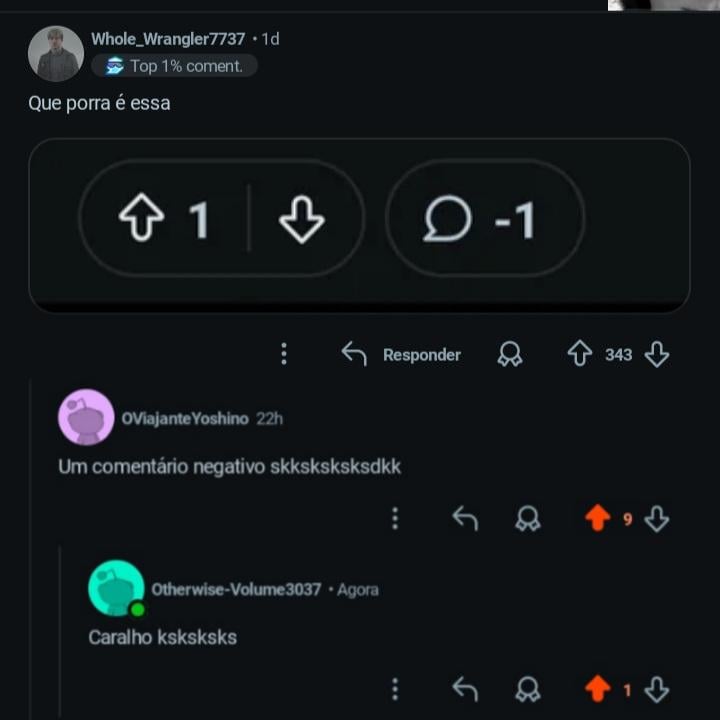Tap Responder on Whole_Wrangler7737's comment
The width and height of the screenshot is (720, 720).
coord(401,354)
